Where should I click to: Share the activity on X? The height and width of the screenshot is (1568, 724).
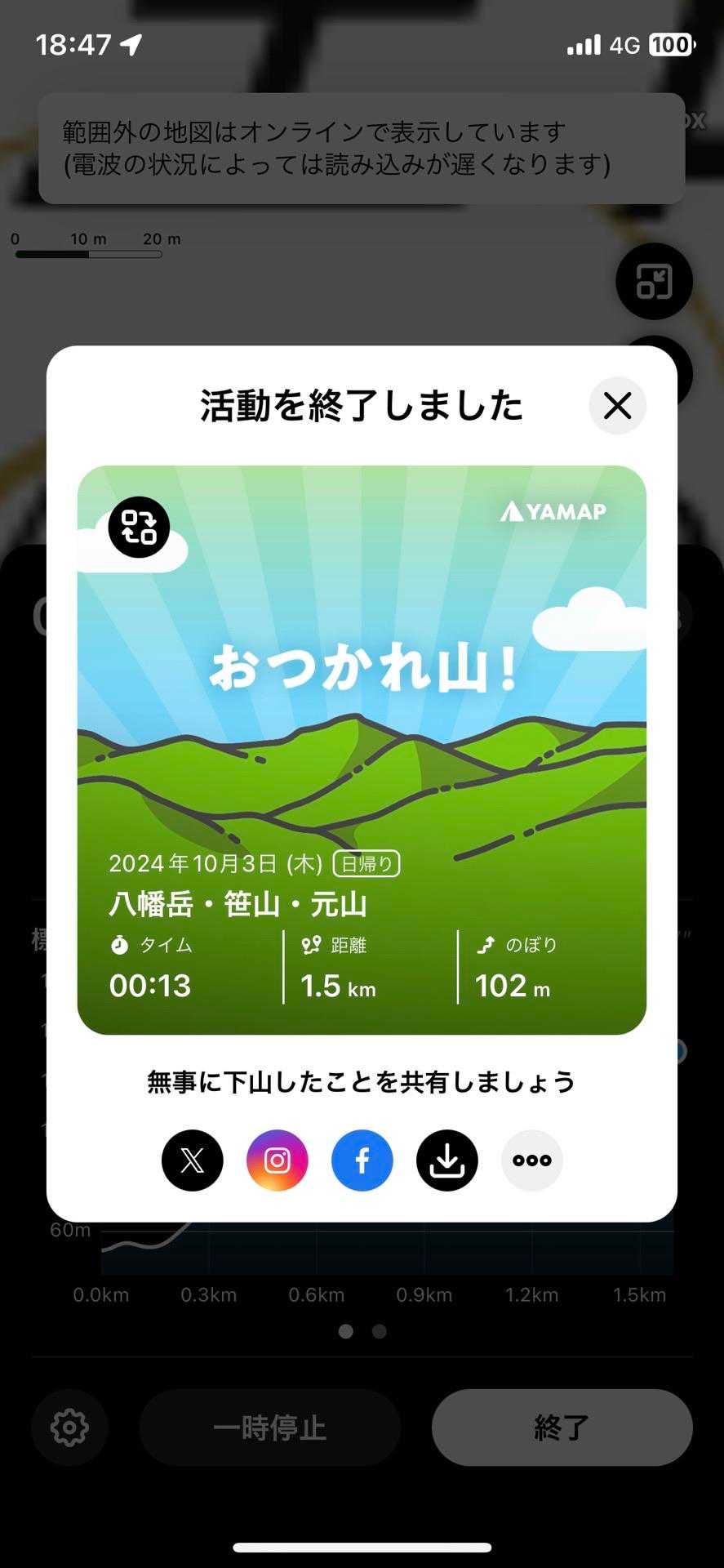pyautogui.click(x=193, y=1160)
